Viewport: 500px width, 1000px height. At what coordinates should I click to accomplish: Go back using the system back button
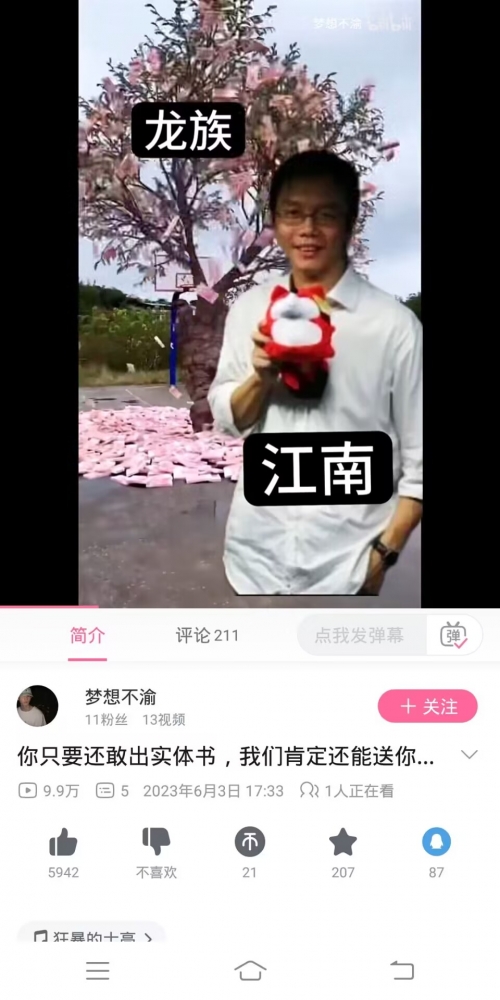coord(402,971)
